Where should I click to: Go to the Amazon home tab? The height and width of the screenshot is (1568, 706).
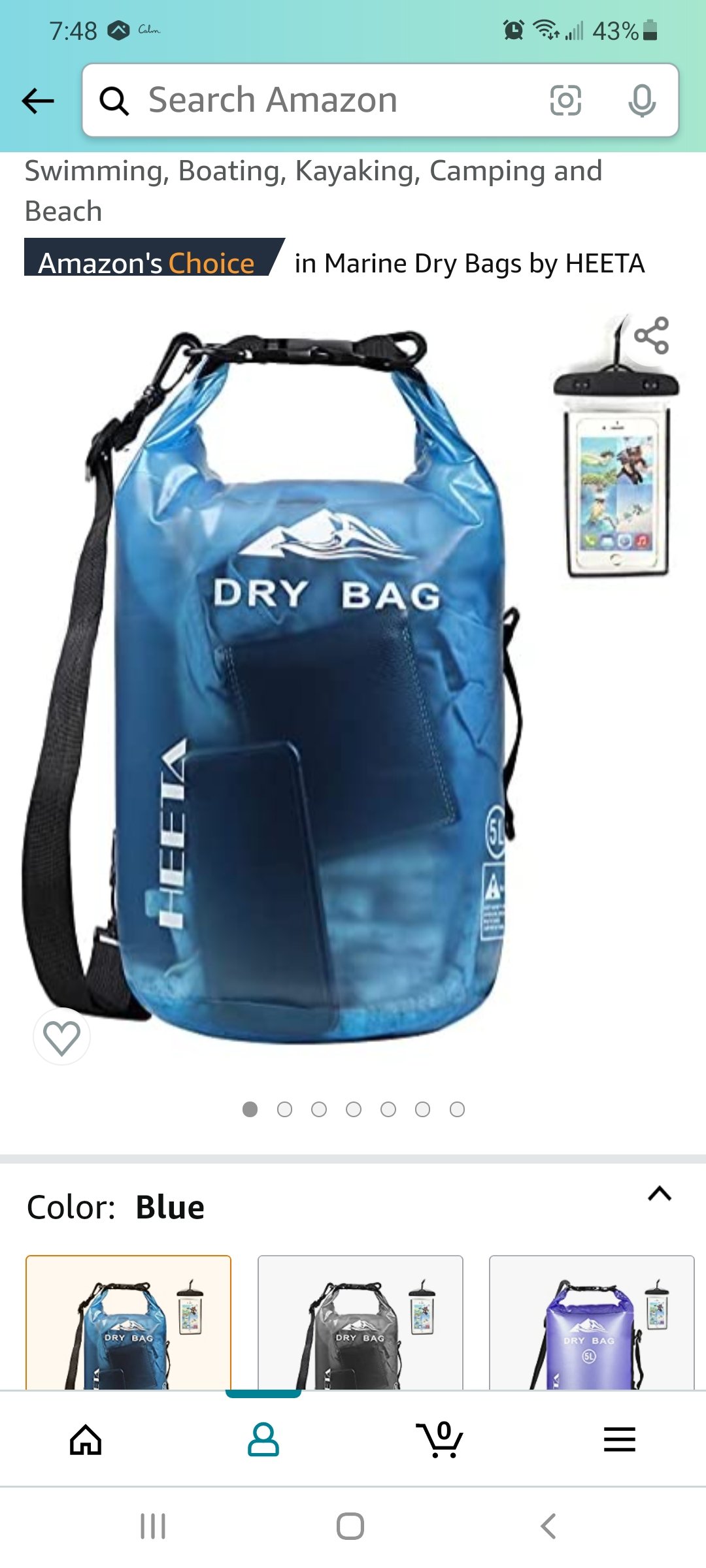86,1439
